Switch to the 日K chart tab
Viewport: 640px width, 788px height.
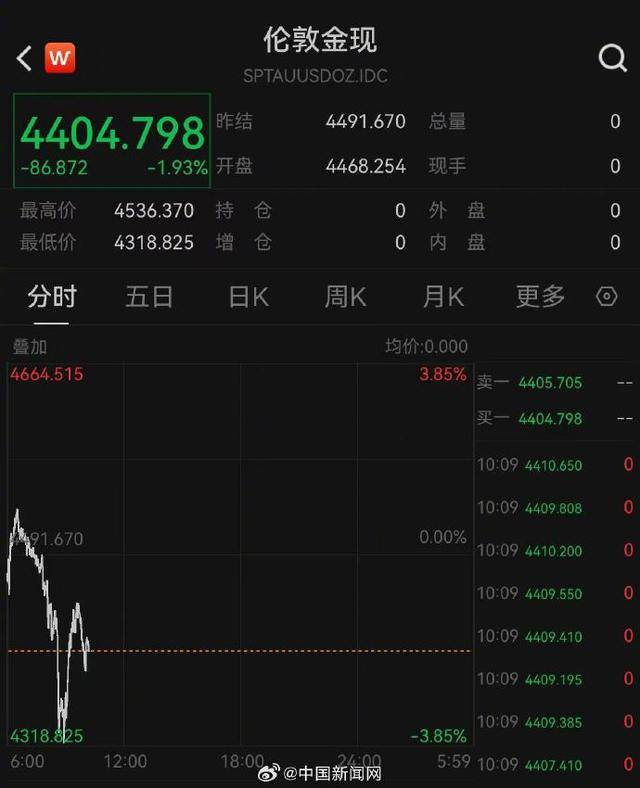click(x=248, y=296)
